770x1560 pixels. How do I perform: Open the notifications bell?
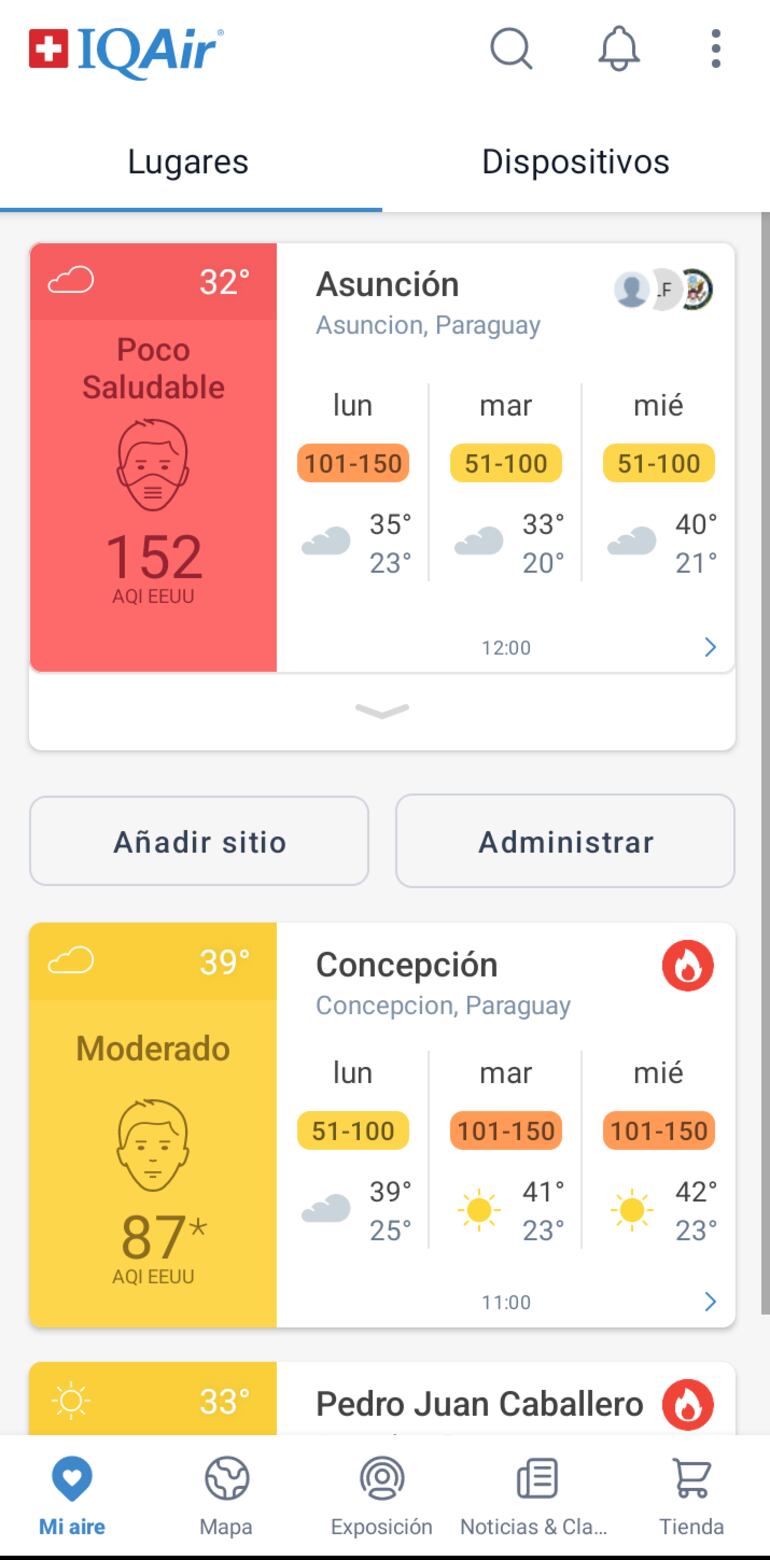tap(619, 48)
